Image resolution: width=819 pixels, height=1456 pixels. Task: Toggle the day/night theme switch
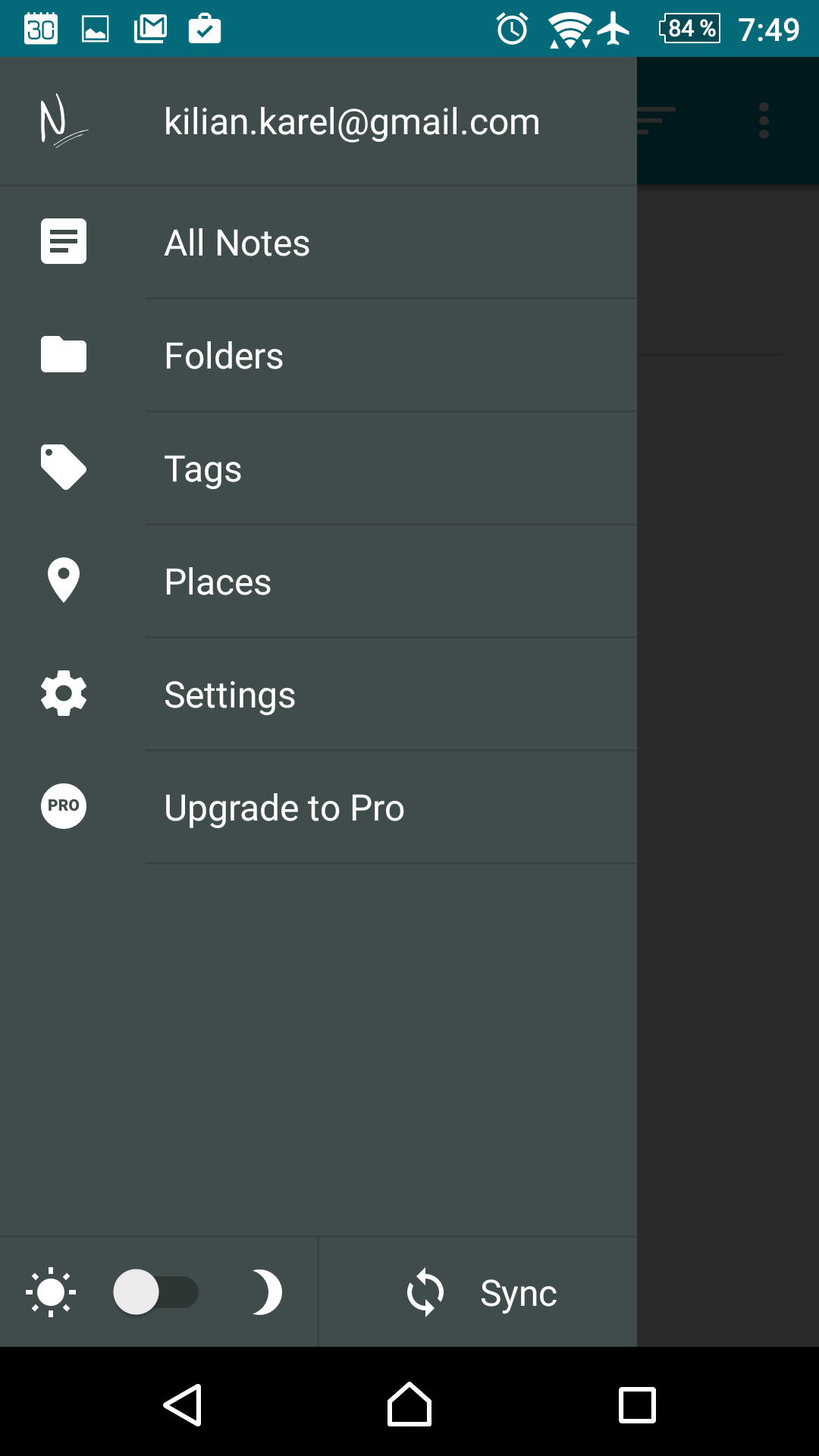click(155, 1292)
